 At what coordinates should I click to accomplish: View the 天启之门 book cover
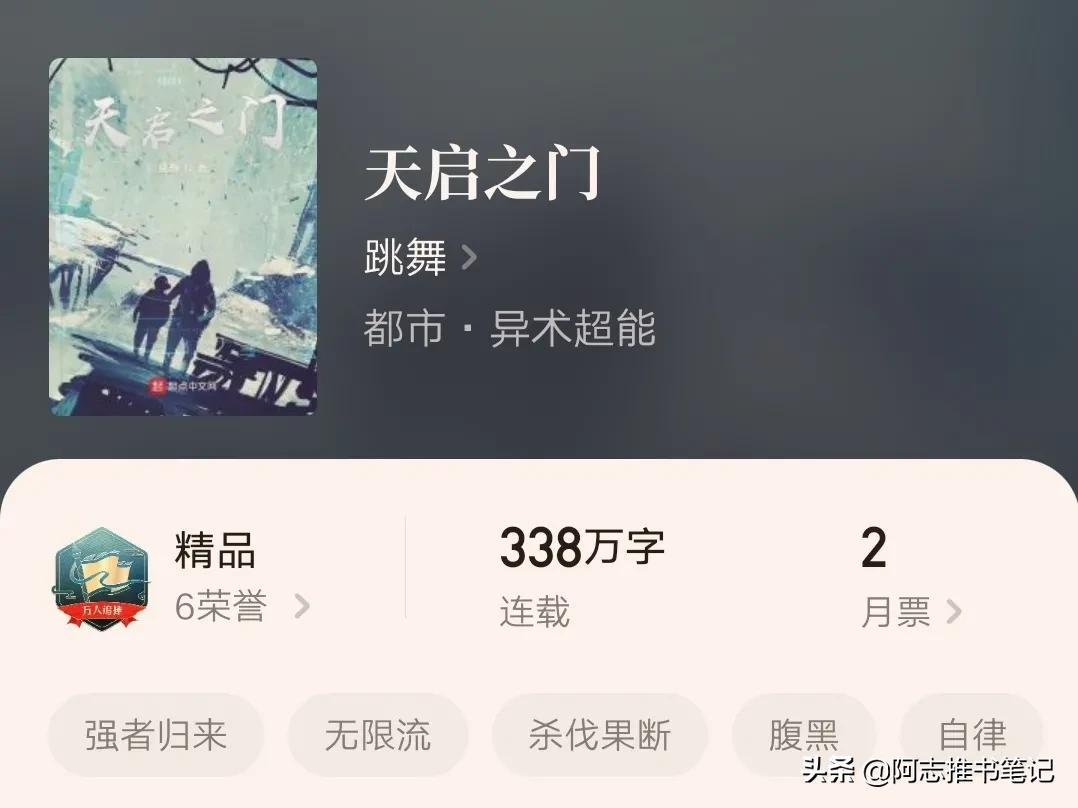183,237
